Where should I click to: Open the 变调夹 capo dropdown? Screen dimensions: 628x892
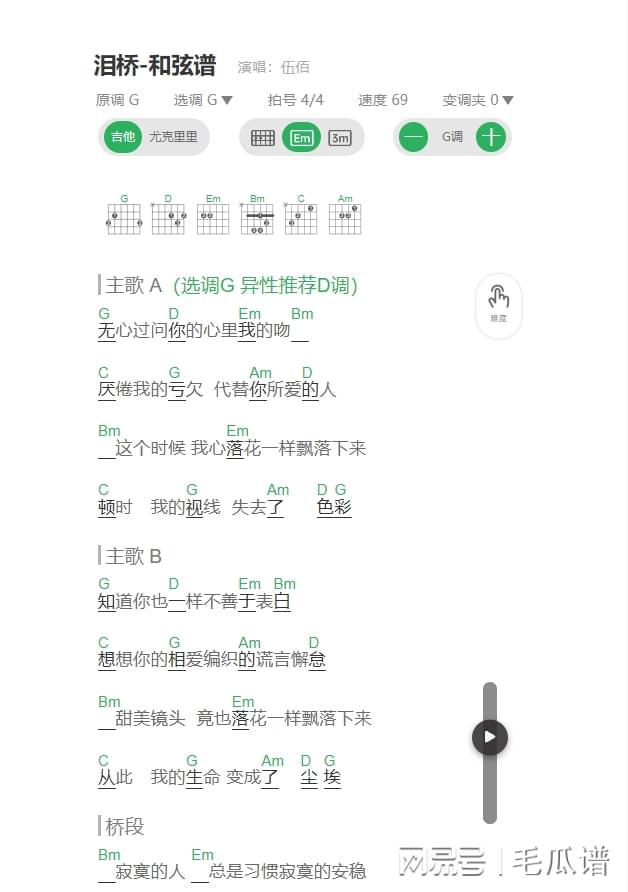point(478,100)
